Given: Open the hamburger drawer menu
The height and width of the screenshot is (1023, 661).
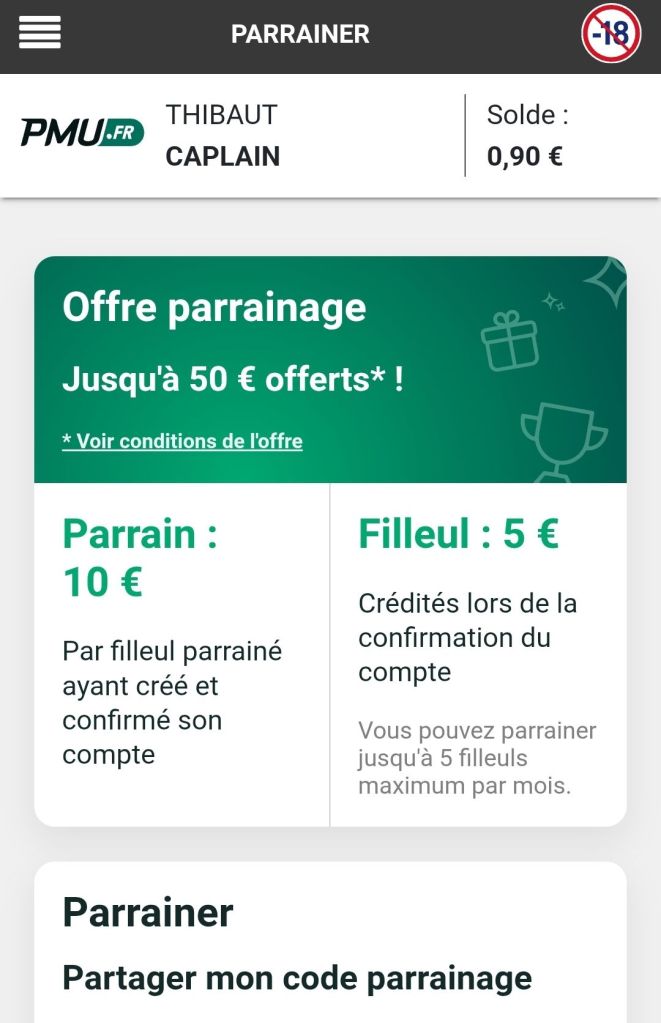Looking at the screenshot, I should [x=40, y=33].
